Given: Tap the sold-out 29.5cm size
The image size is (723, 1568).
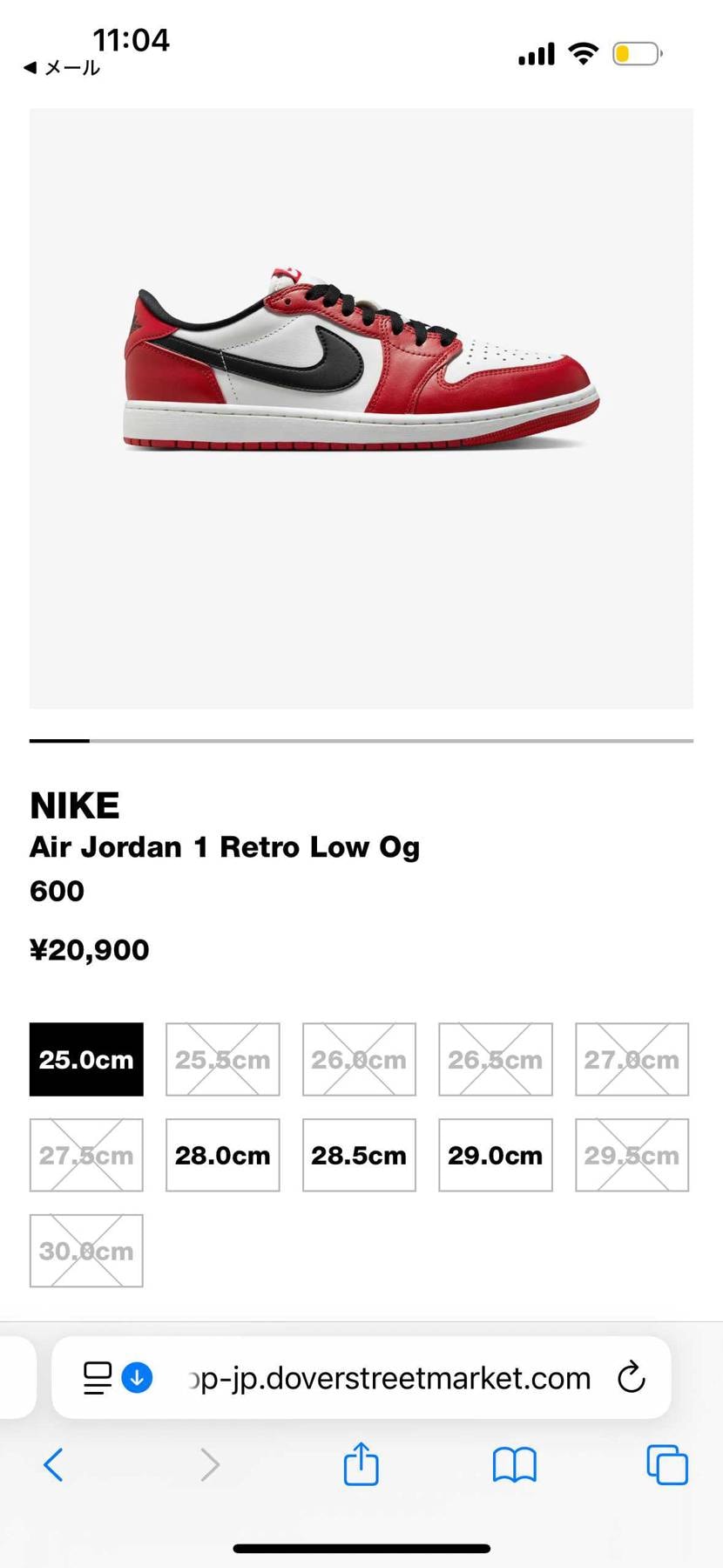Looking at the screenshot, I should pos(632,1155).
